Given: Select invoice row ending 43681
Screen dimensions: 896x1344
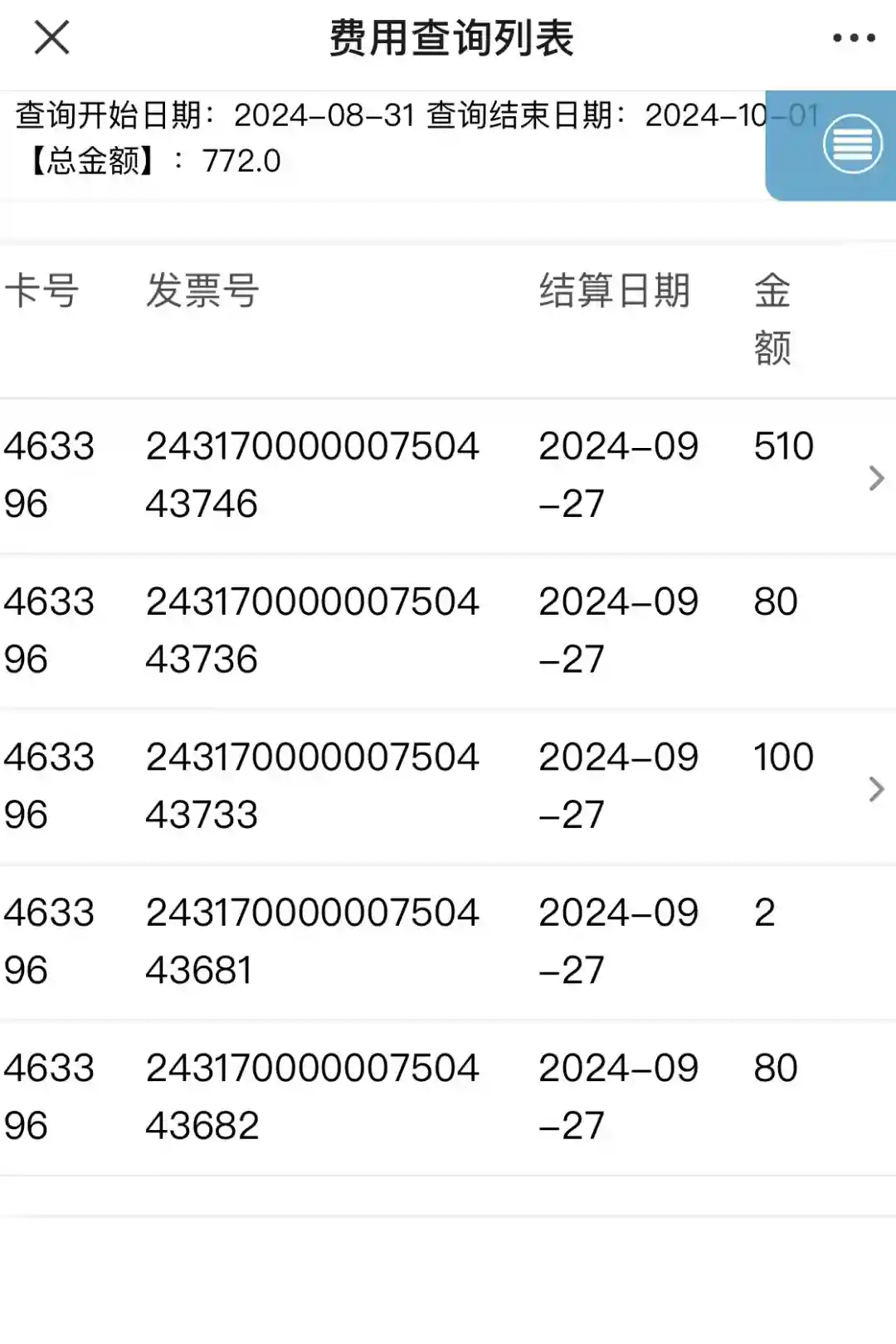Looking at the screenshot, I should pyautogui.click(x=448, y=942).
